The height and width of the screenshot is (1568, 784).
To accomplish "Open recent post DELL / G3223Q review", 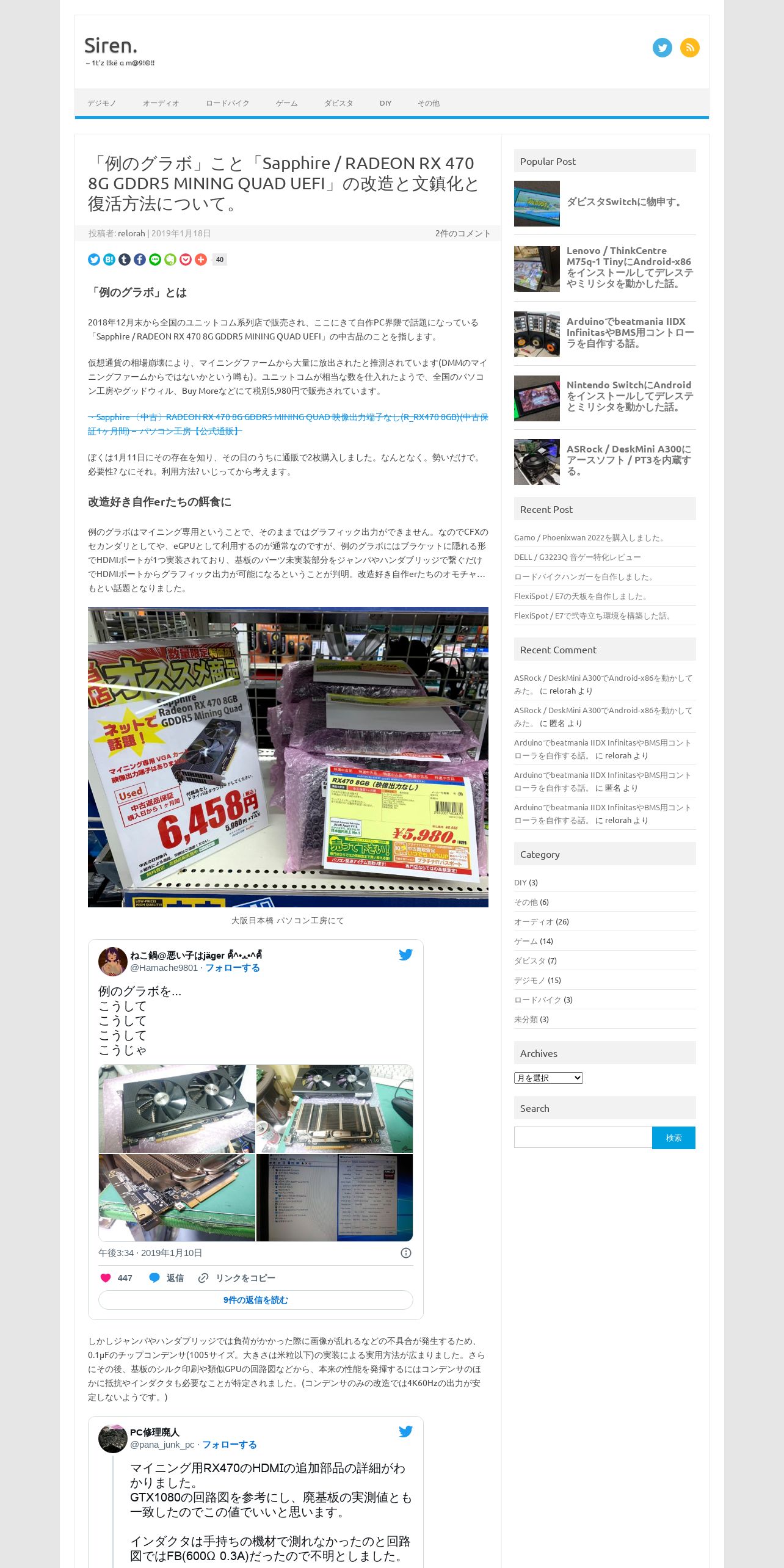I will tap(577, 557).
